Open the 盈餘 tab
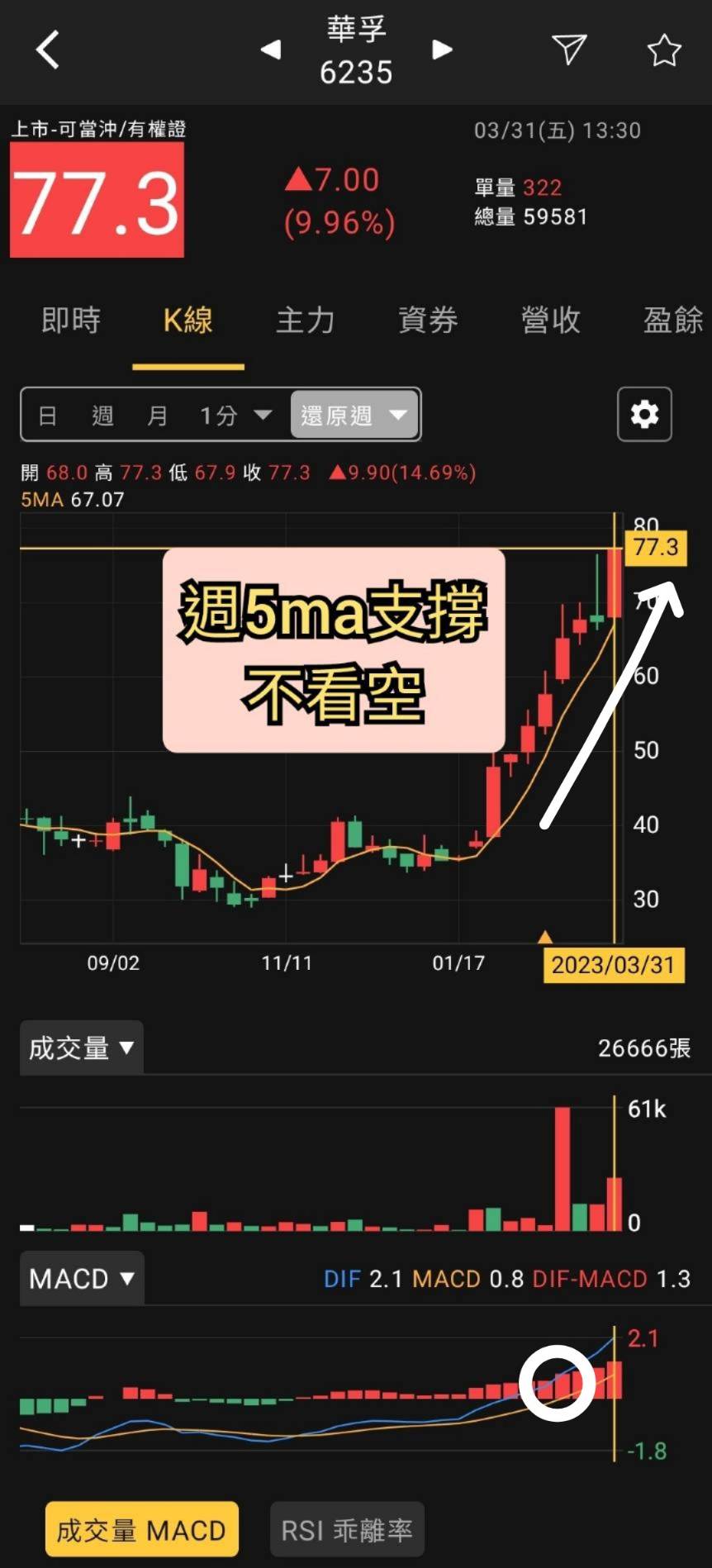 pos(672,321)
